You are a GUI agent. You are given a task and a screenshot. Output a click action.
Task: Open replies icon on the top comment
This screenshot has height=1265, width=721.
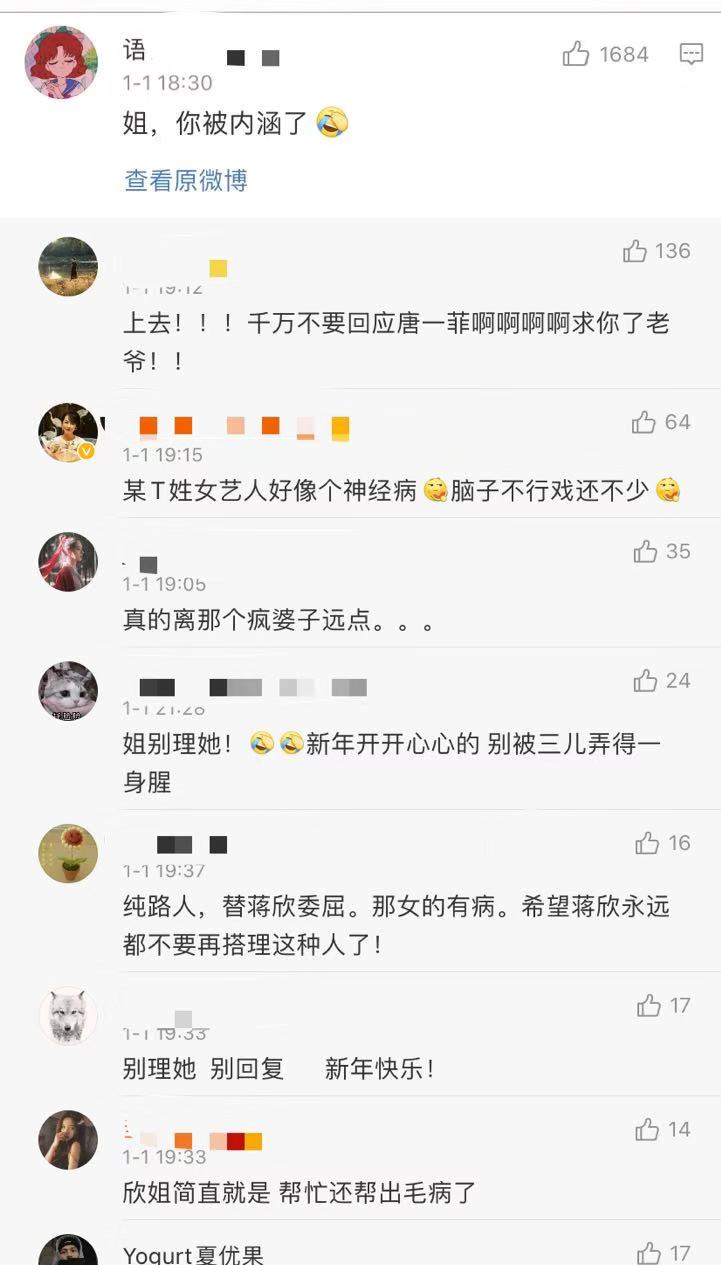[691, 54]
